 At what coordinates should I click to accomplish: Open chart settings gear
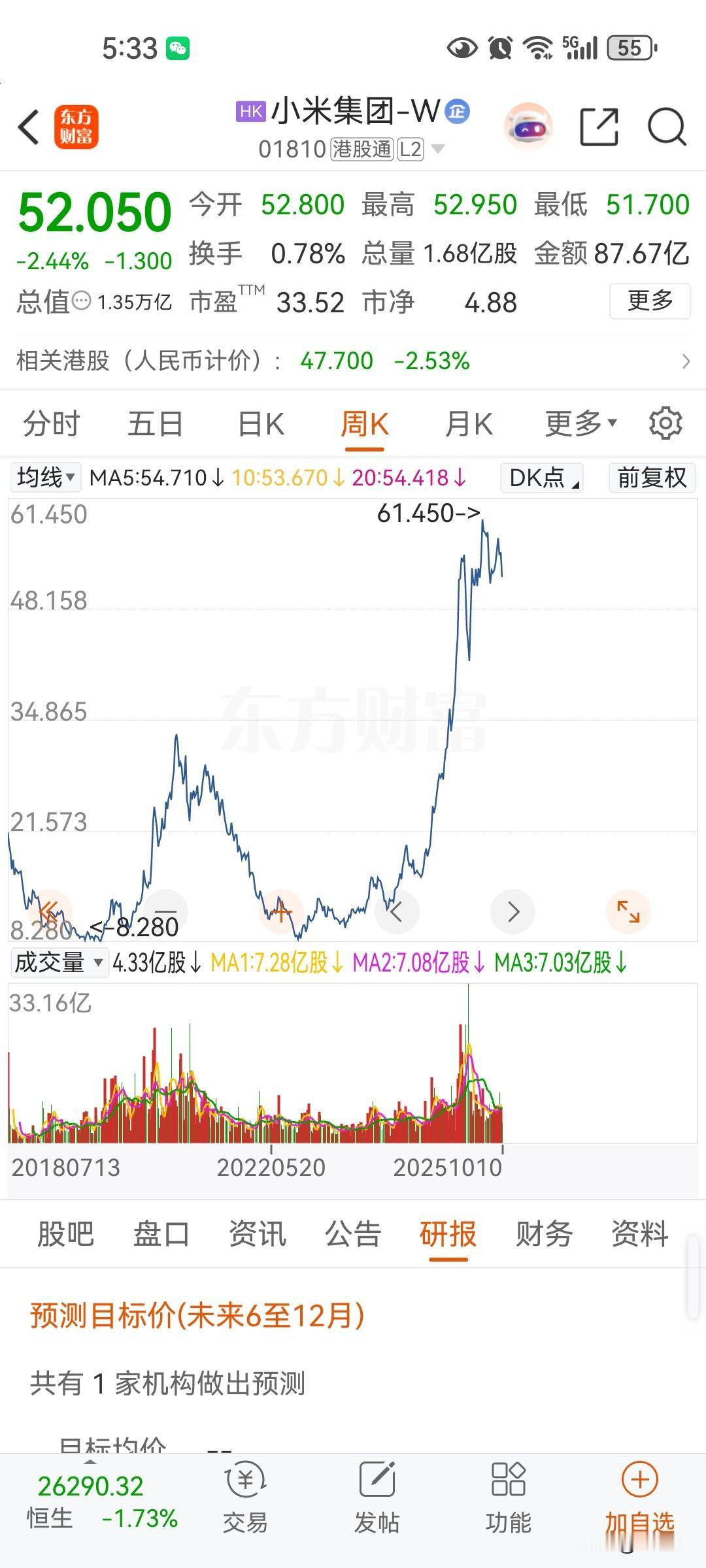665,423
